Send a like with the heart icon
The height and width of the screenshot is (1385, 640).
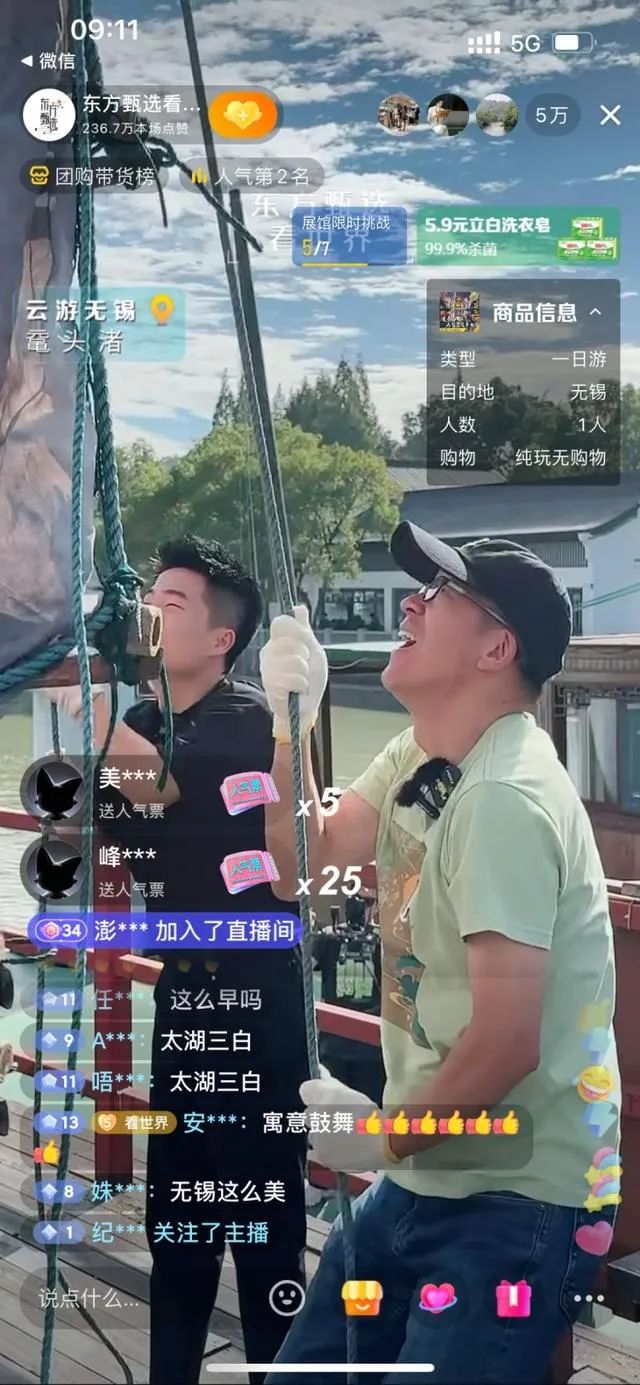[x=437, y=1298]
